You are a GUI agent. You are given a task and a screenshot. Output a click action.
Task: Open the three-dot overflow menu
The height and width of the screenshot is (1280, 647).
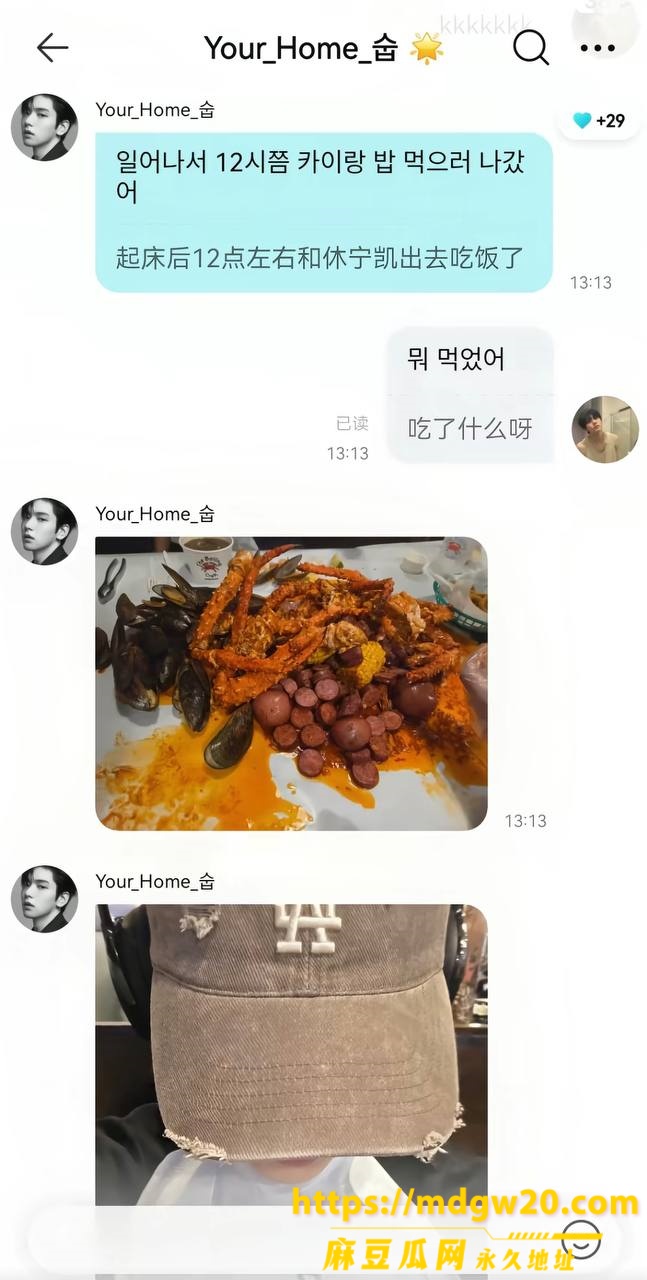pyautogui.click(x=597, y=48)
